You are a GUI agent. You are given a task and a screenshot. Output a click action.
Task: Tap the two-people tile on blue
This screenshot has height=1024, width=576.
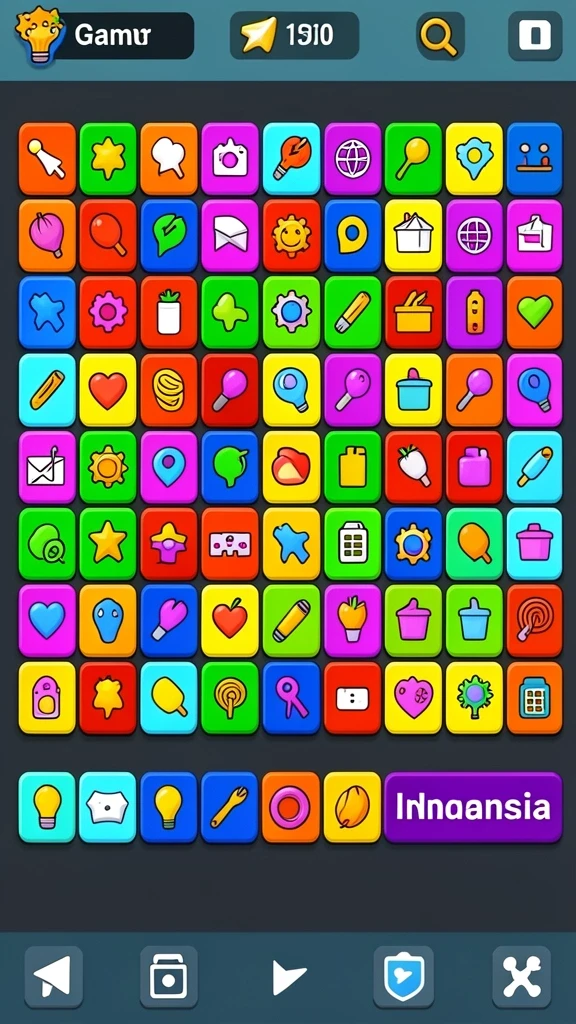(534, 159)
